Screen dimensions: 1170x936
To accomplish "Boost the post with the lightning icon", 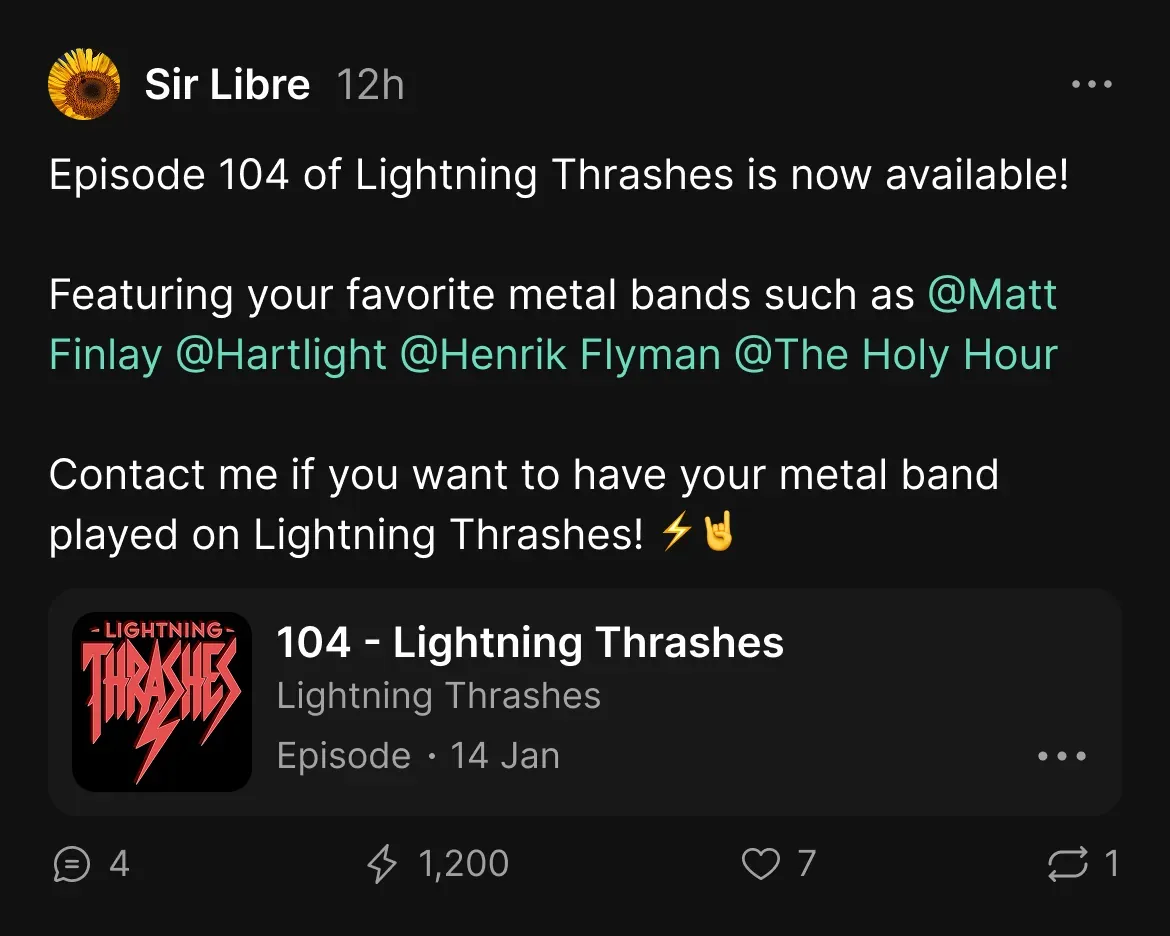I will click(382, 863).
